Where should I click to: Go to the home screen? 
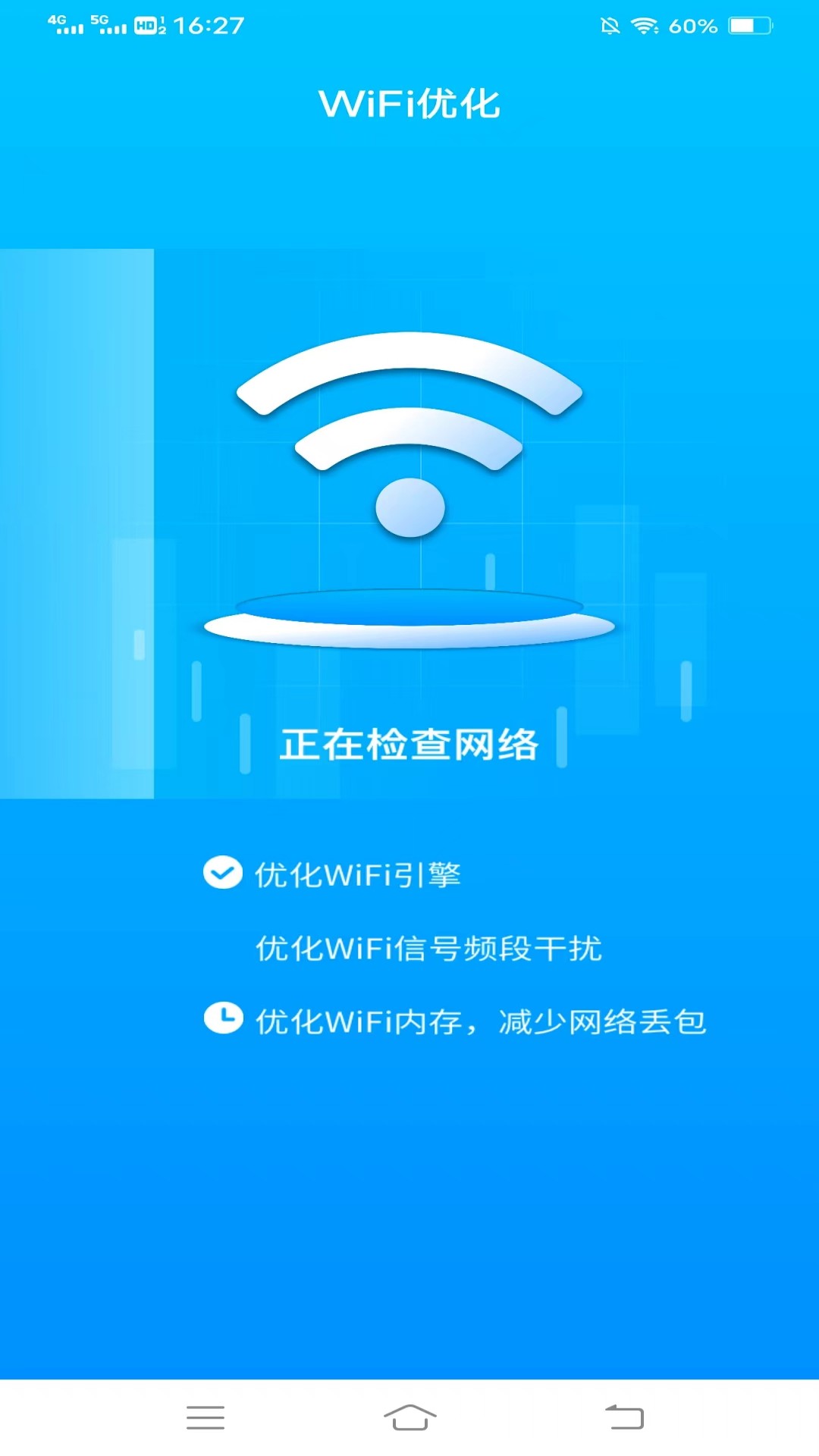coord(409,1417)
